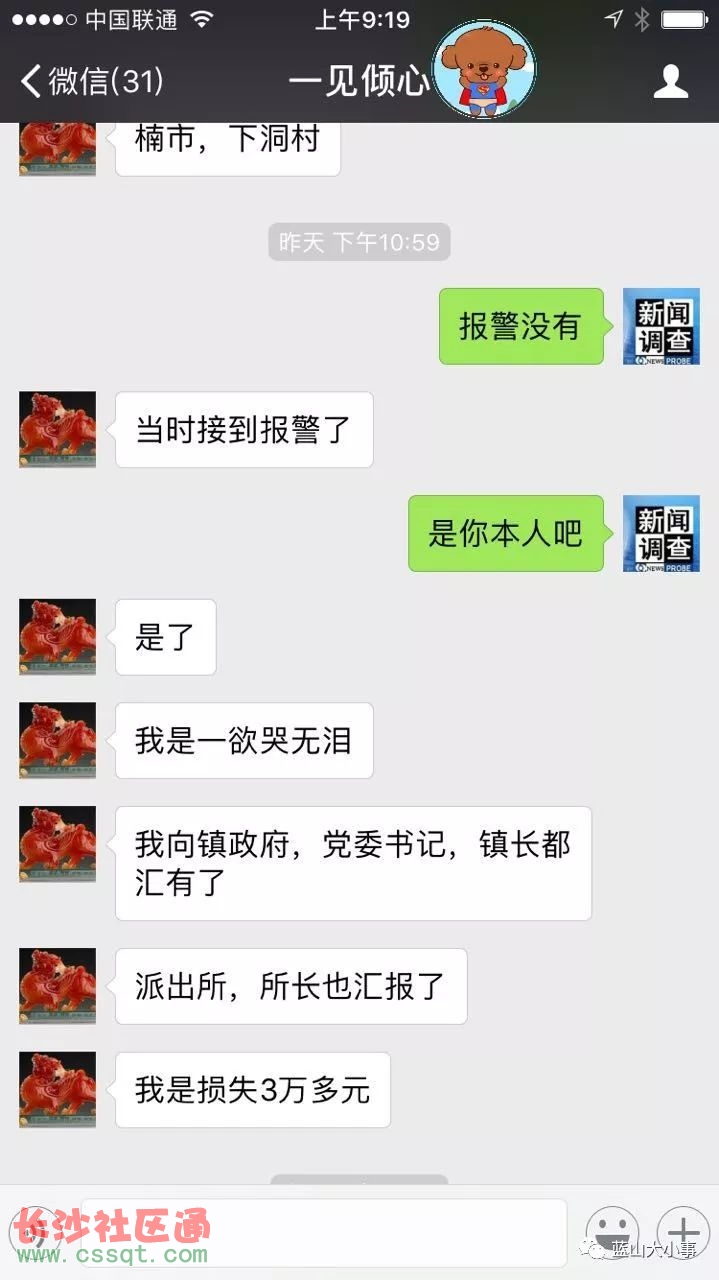This screenshot has height=1280, width=719.
Task: Open the contact avatar beside 当时接到报警了
Action: pos(57,429)
